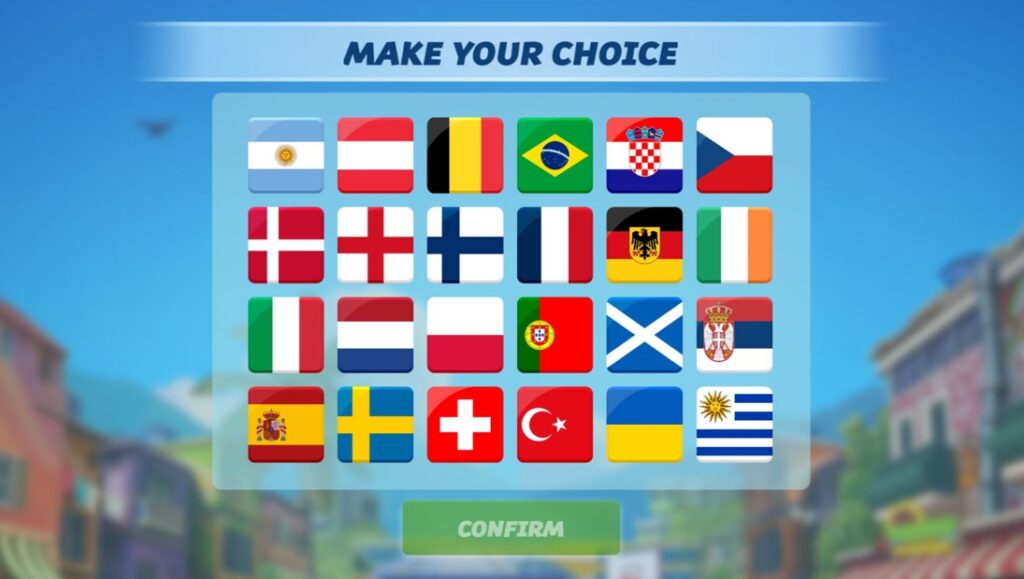Select the Italy flag
Image resolution: width=1024 pixels, height=579 pixels.
tap(286, 334)
